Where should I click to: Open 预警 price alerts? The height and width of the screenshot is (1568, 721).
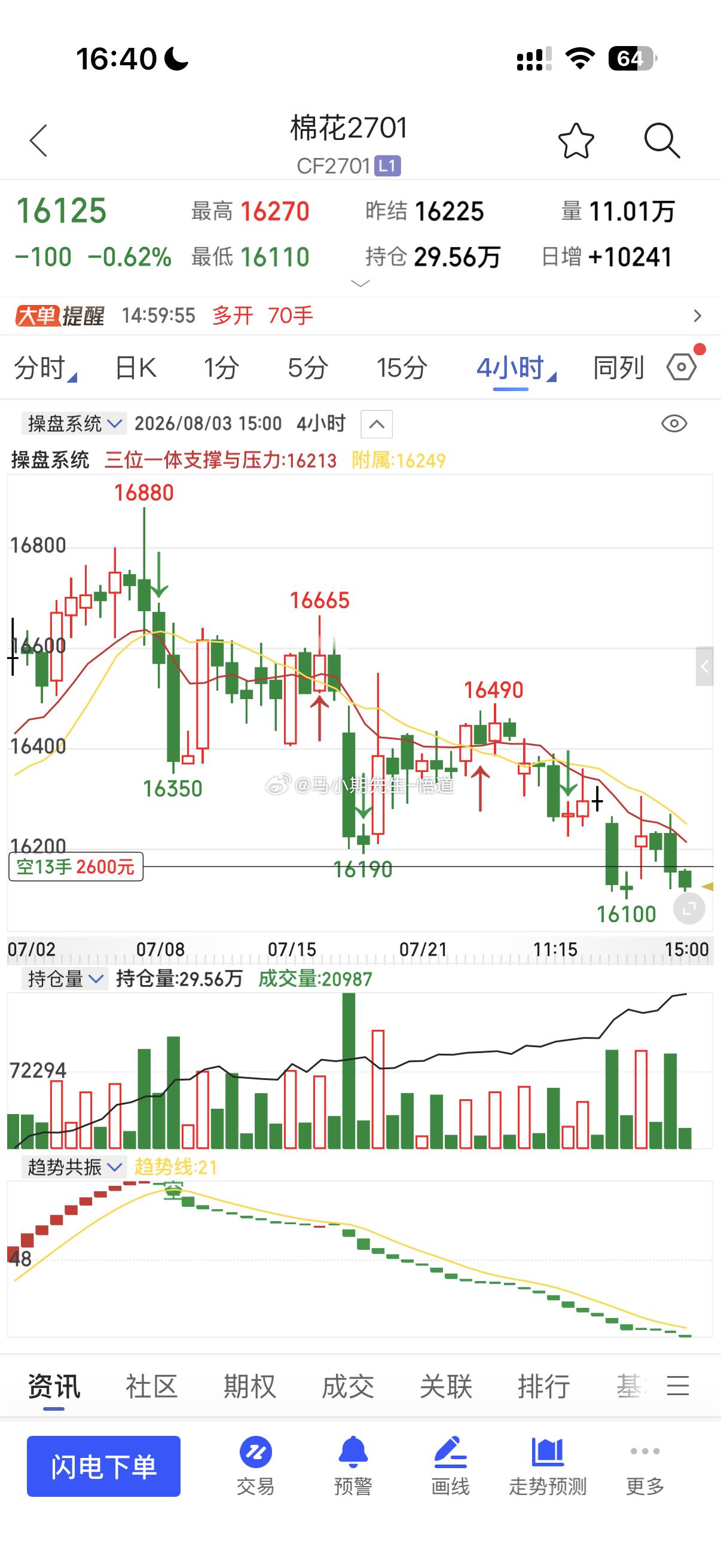click(353, 1467)
